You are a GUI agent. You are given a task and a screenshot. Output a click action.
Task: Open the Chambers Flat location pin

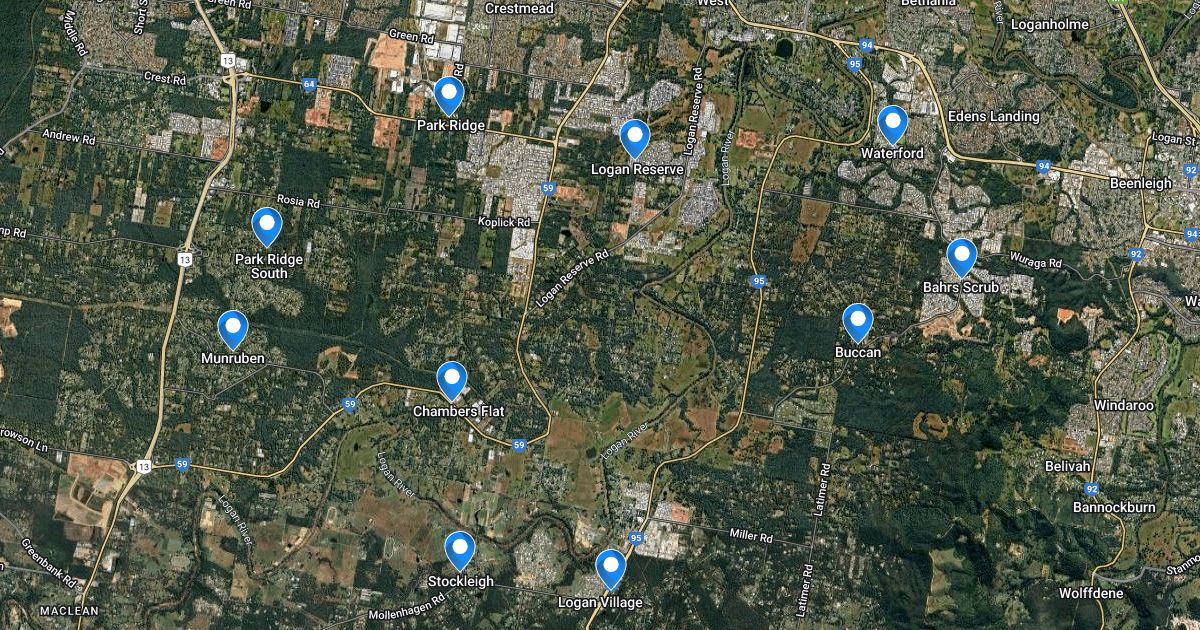click(453, 380)
